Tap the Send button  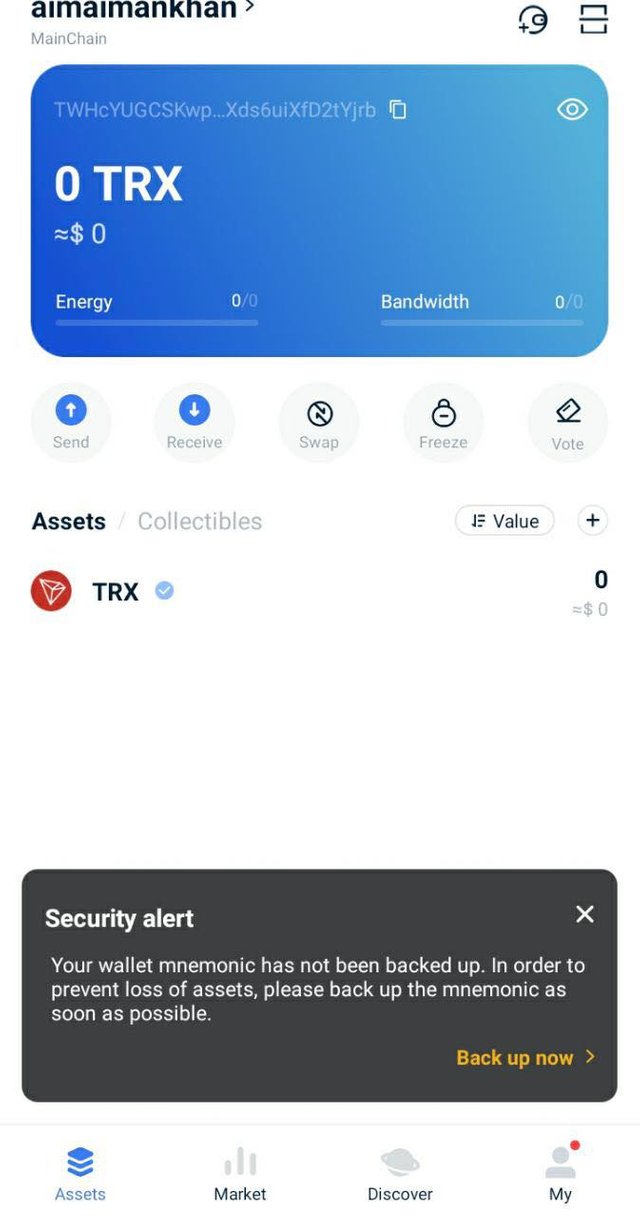(71, 421)
